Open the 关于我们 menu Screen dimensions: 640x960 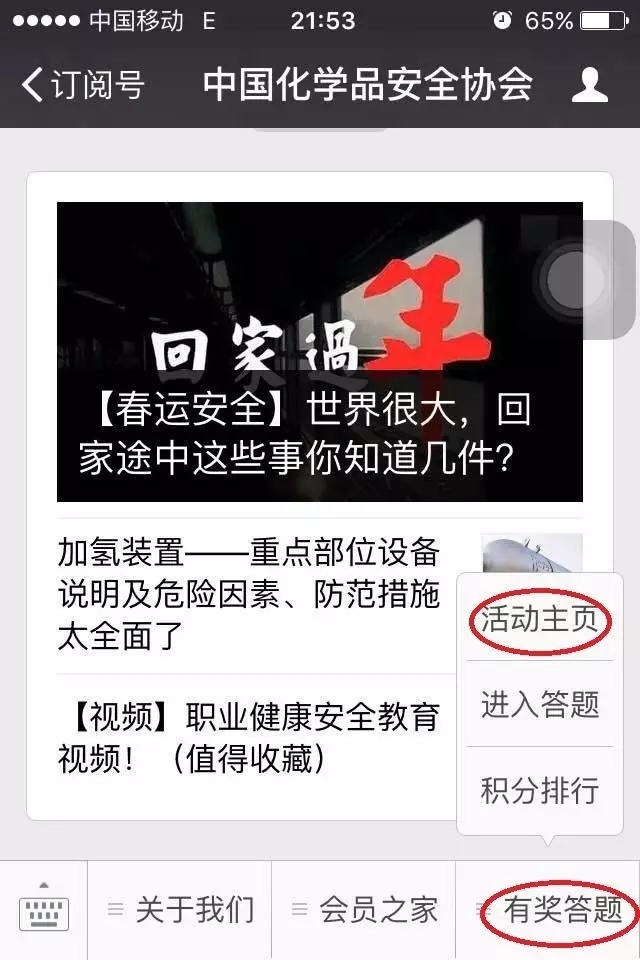(180, 910)
